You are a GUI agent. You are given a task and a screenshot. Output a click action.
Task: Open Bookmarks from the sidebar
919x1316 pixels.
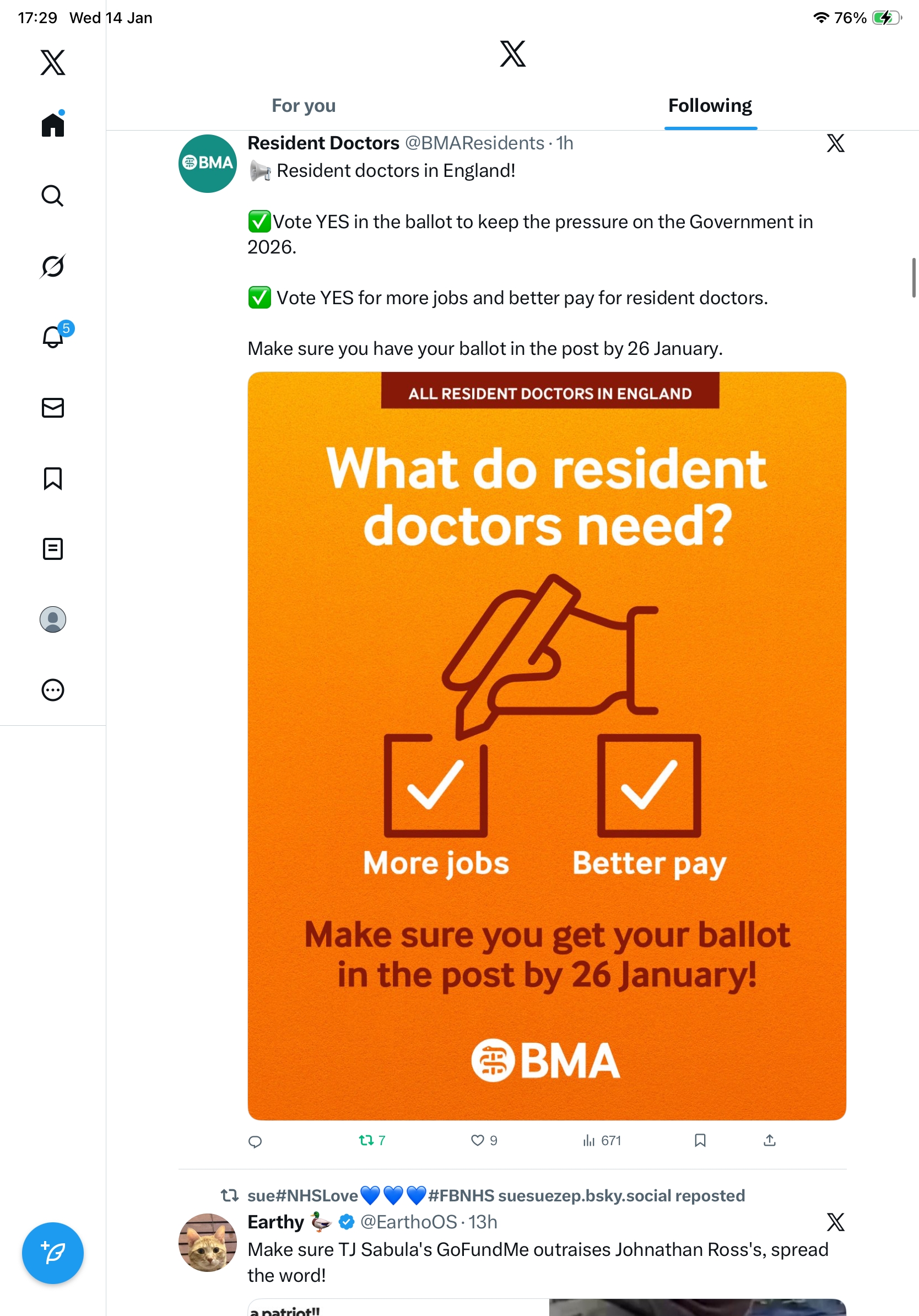(53, 478)
